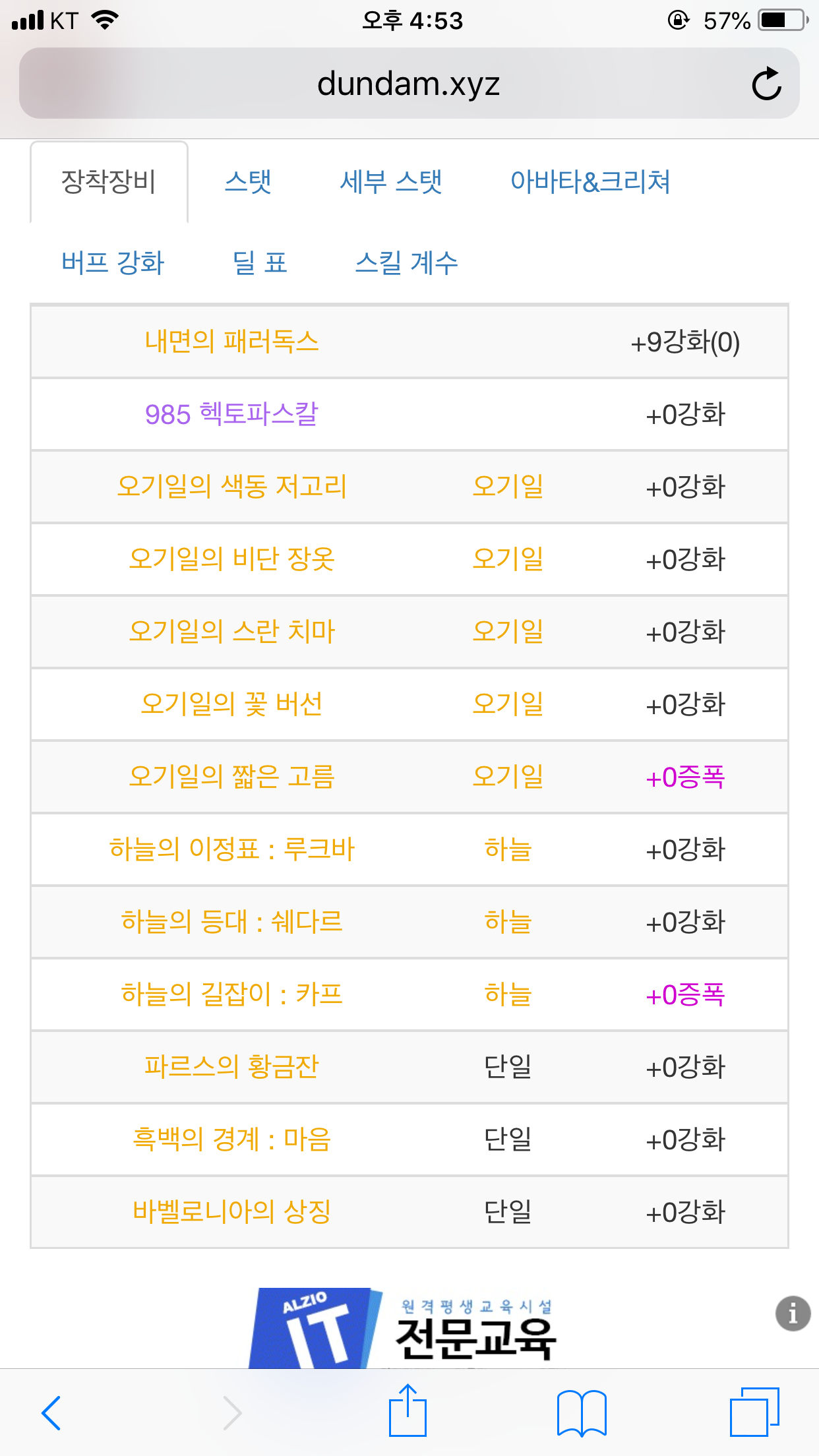Select the 장착장비 tab
Image resolution: width=819 pixels, height=1456 pixels.
pyautogui.click(x=109, y=182)
